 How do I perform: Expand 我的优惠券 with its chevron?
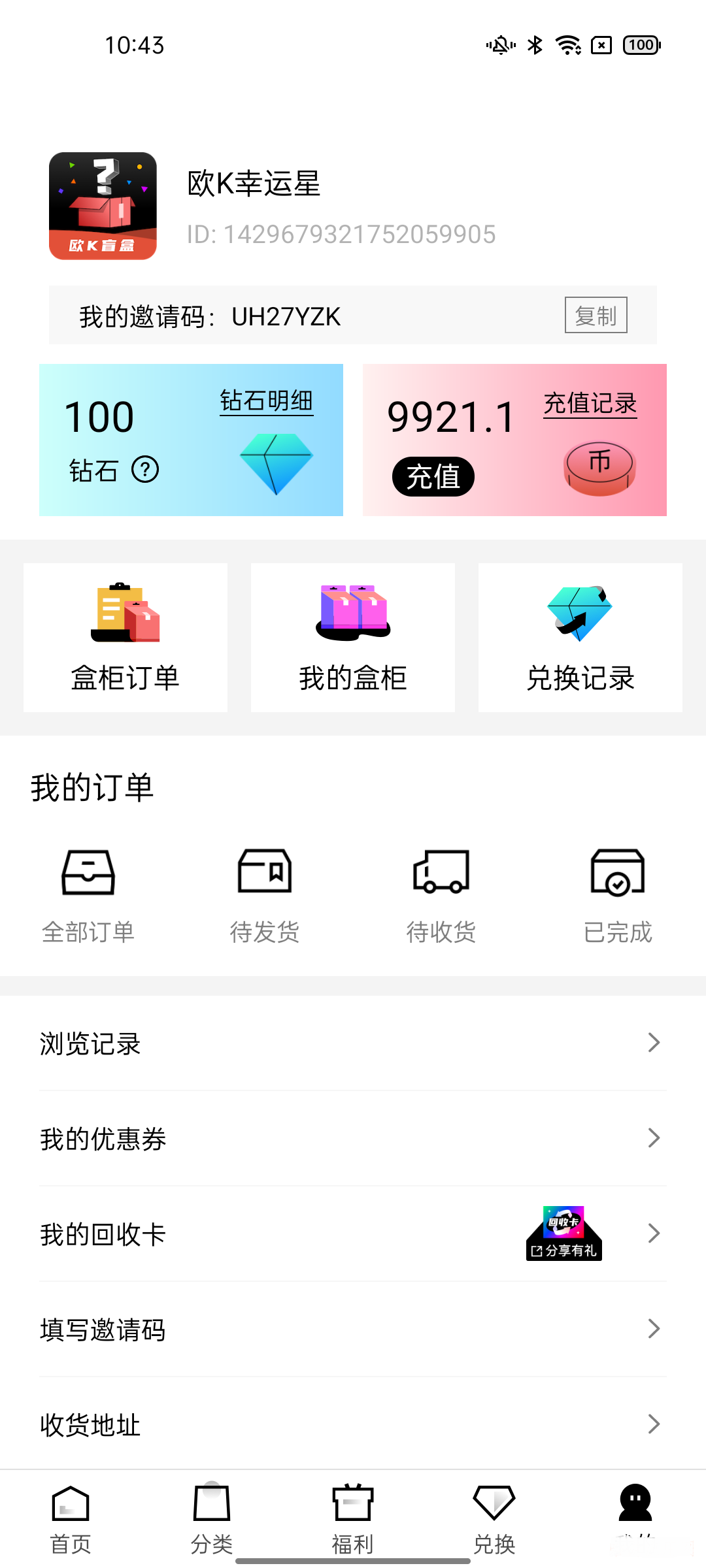[x=653, y=1138]
